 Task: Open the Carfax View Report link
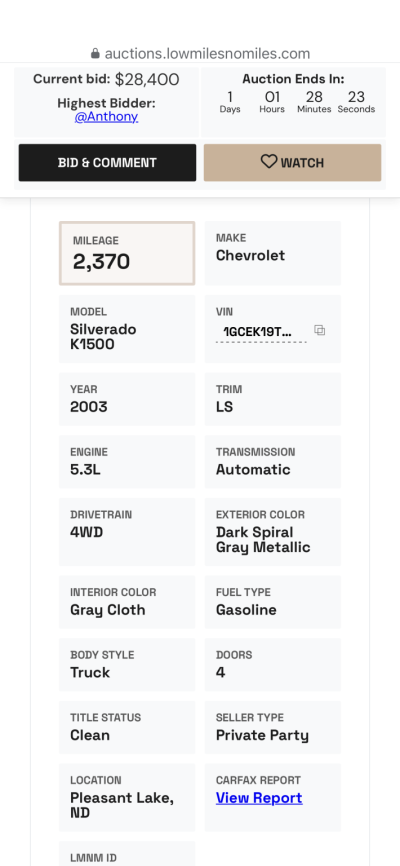259,798
